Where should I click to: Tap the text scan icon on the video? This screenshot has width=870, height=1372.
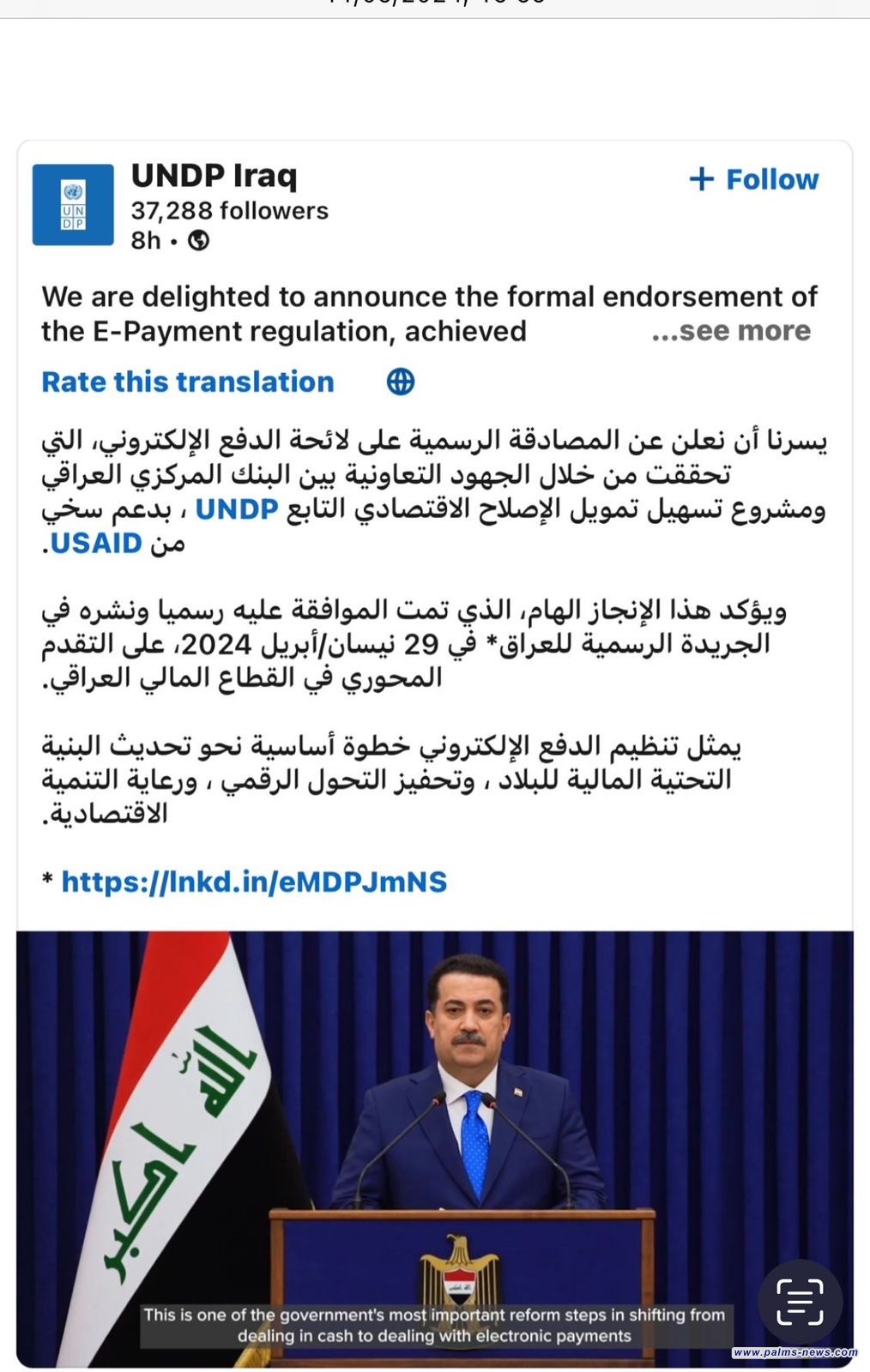800,1302
